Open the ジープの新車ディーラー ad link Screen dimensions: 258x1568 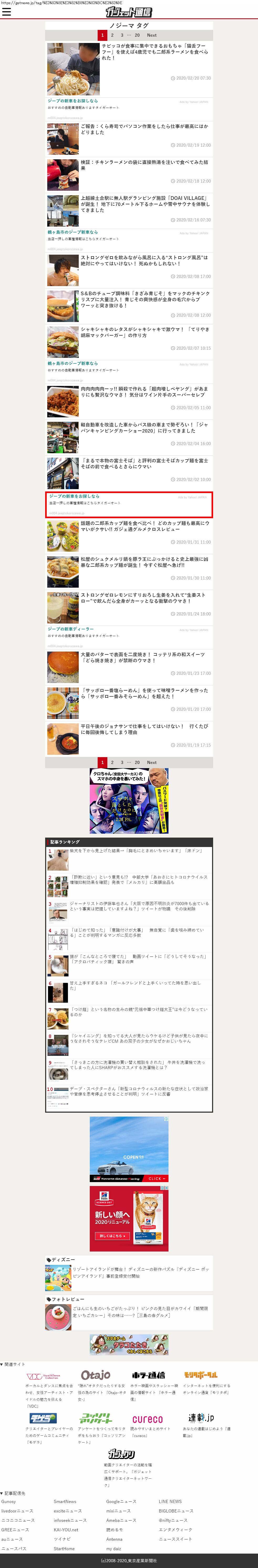pos(71,629)
